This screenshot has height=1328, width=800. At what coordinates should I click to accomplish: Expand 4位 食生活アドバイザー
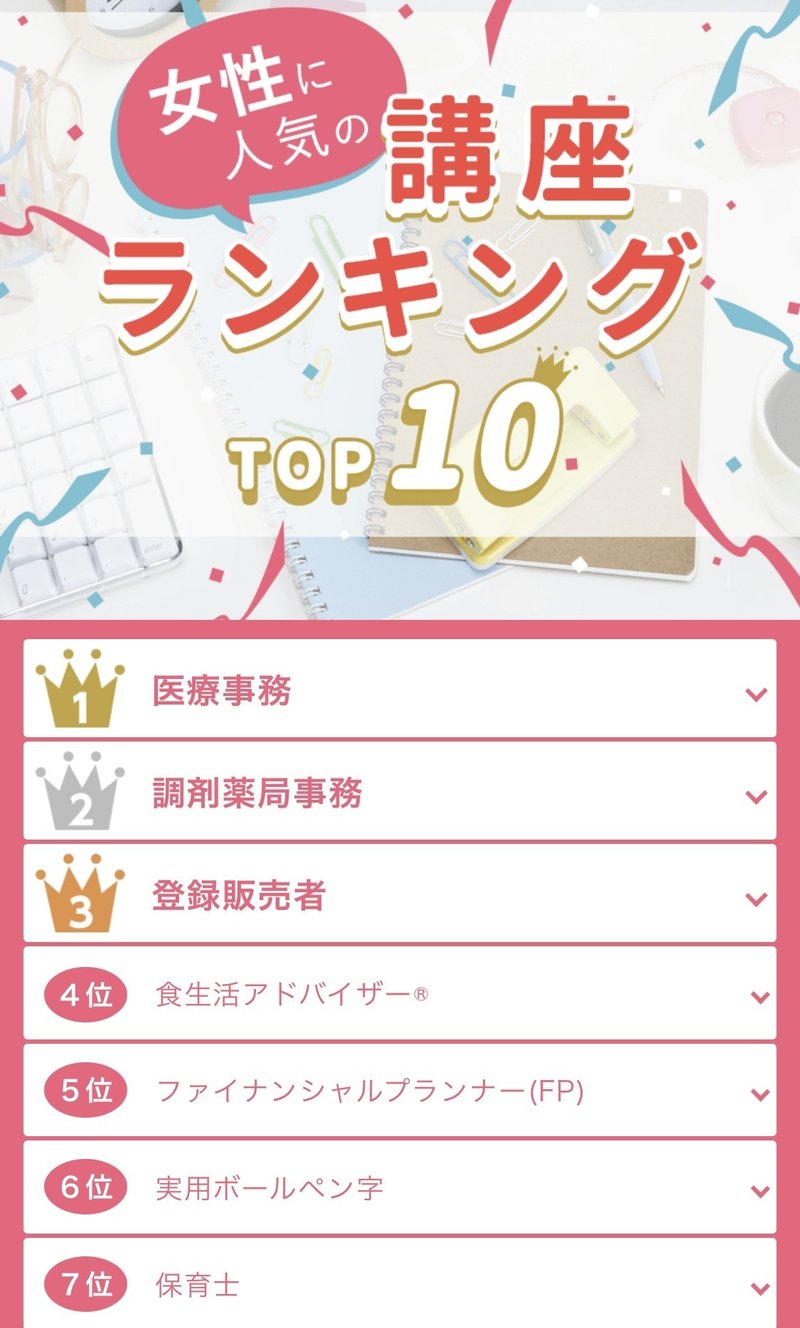(400, 994)
